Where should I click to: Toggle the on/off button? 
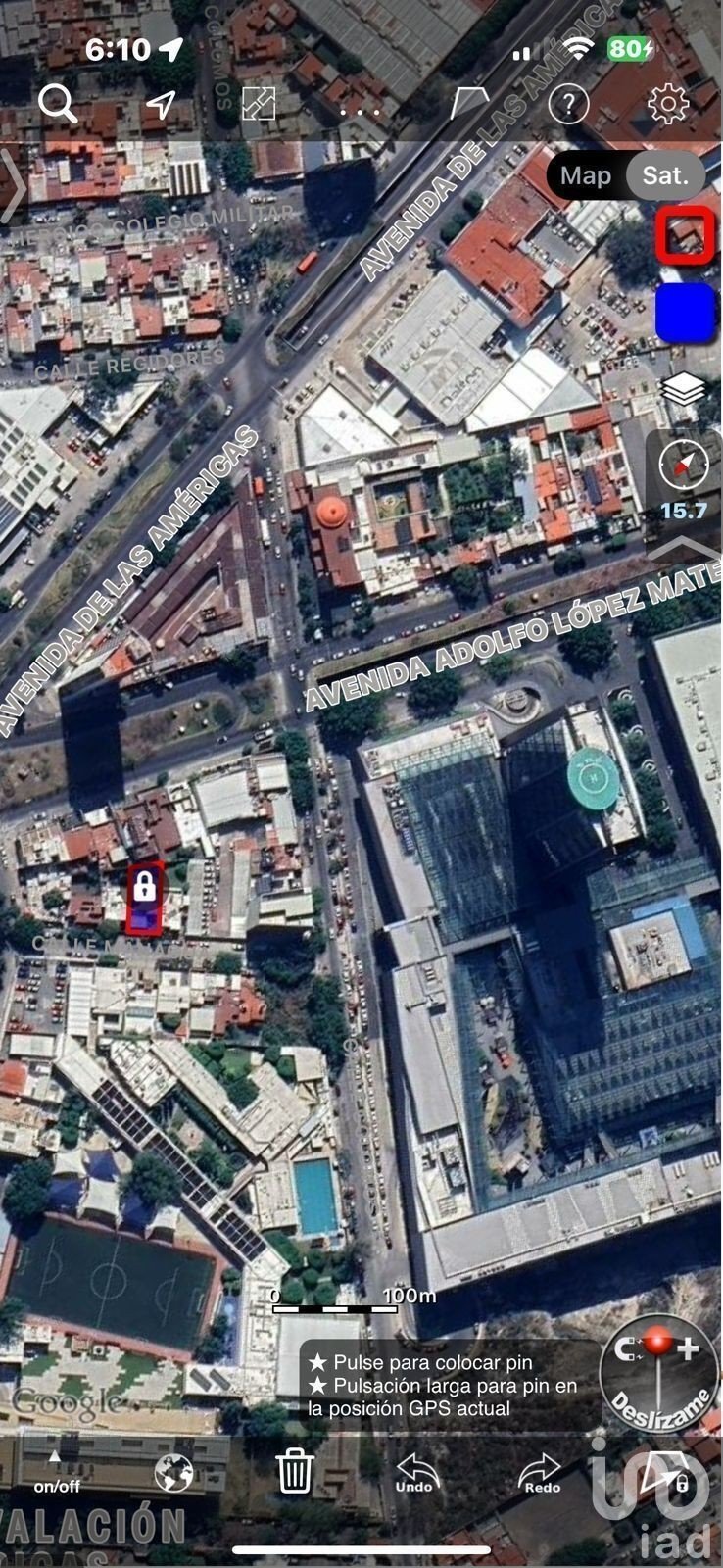point(57,1472)
